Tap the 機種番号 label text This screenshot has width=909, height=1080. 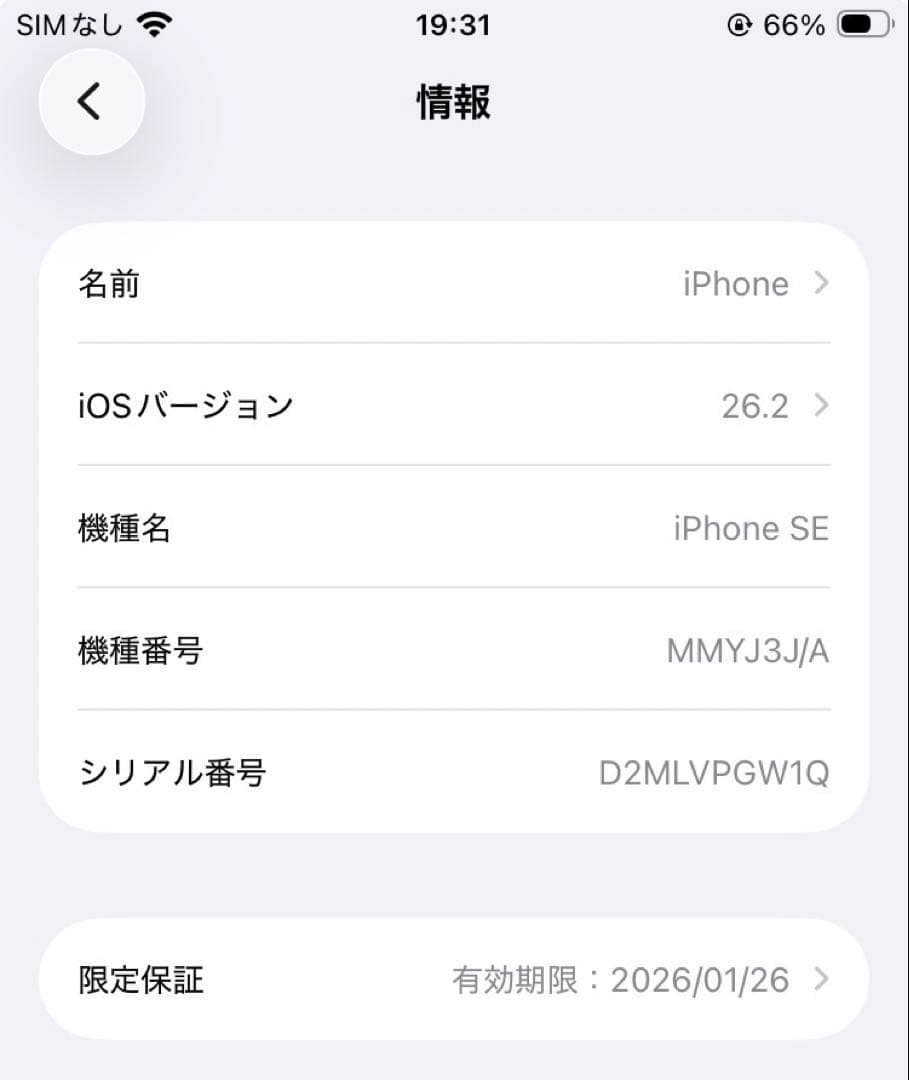click(x=143, y=651)
